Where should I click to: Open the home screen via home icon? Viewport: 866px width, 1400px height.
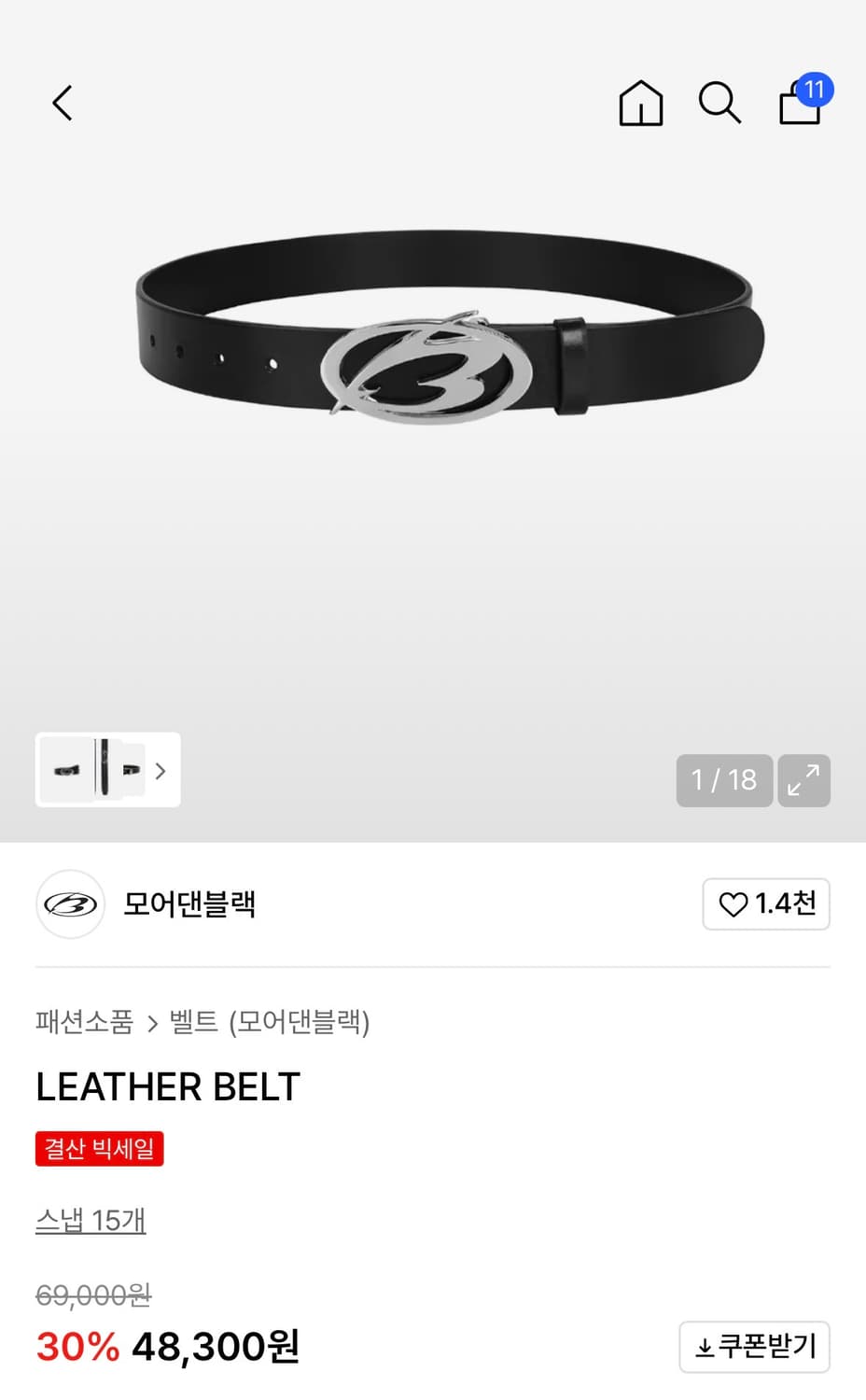[640, 104]
